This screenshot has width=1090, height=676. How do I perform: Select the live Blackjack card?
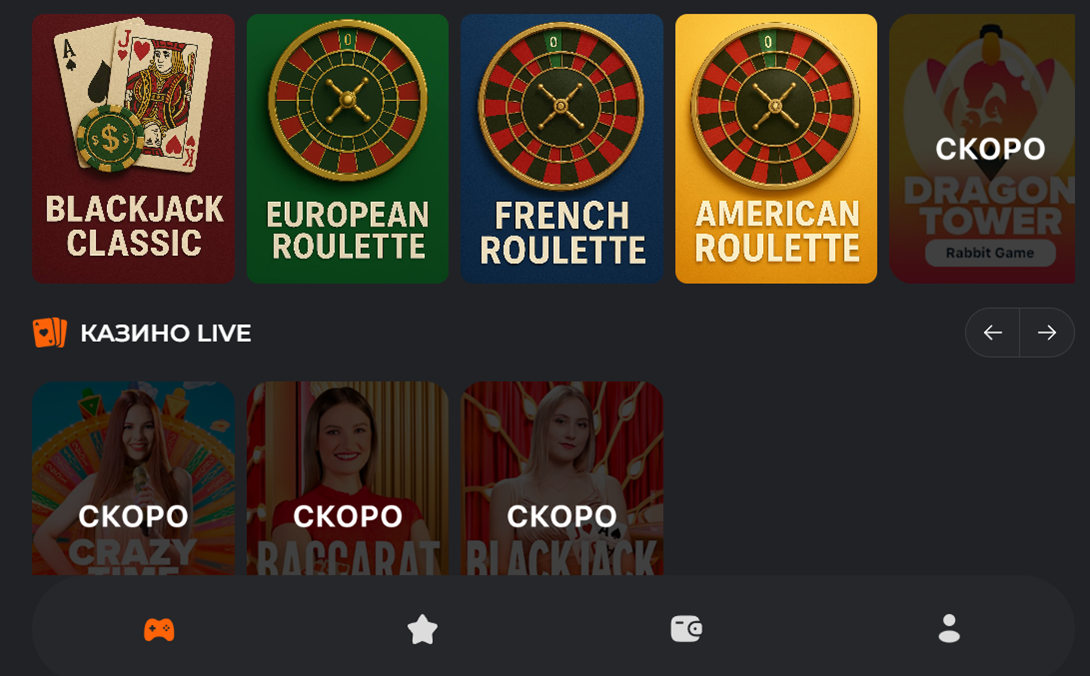point(561,478)
